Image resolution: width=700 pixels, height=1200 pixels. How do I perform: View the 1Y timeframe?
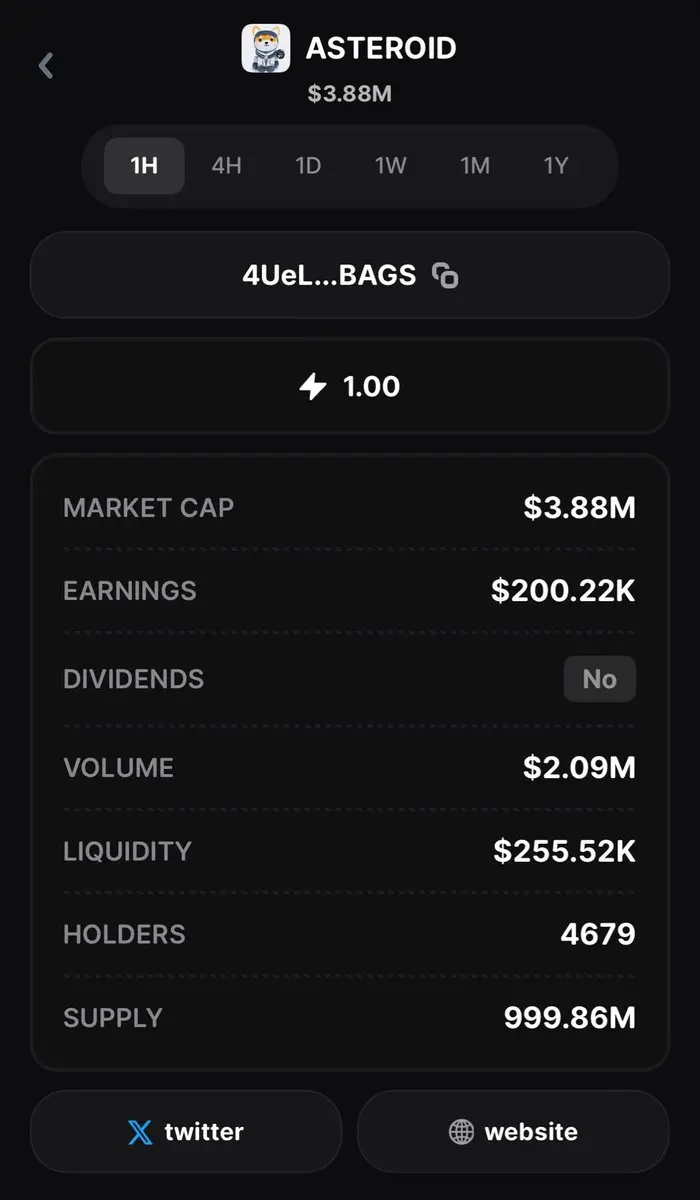[x=556, y=166]
